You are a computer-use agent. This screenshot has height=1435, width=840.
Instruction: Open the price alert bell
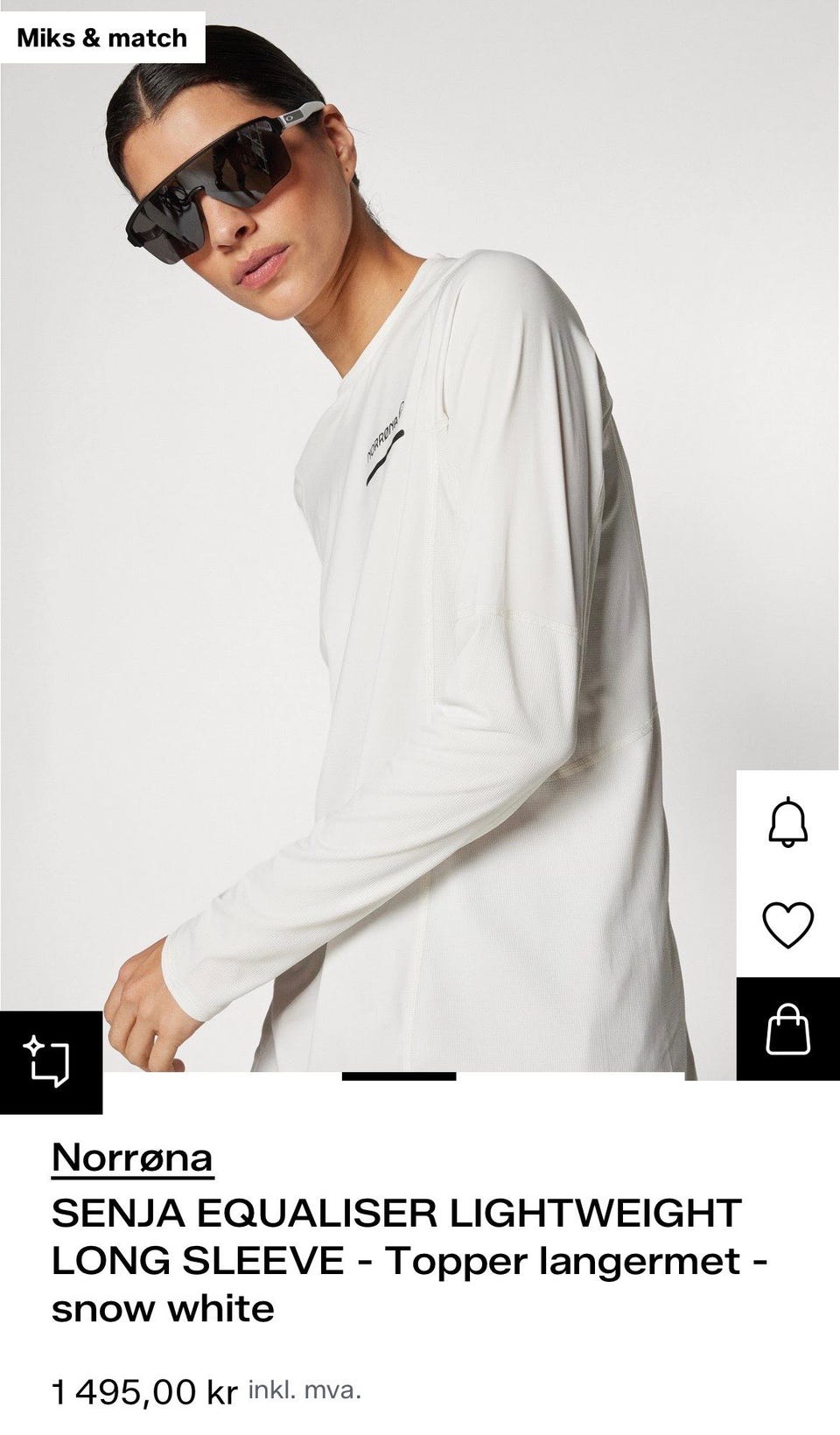(787, 822)
